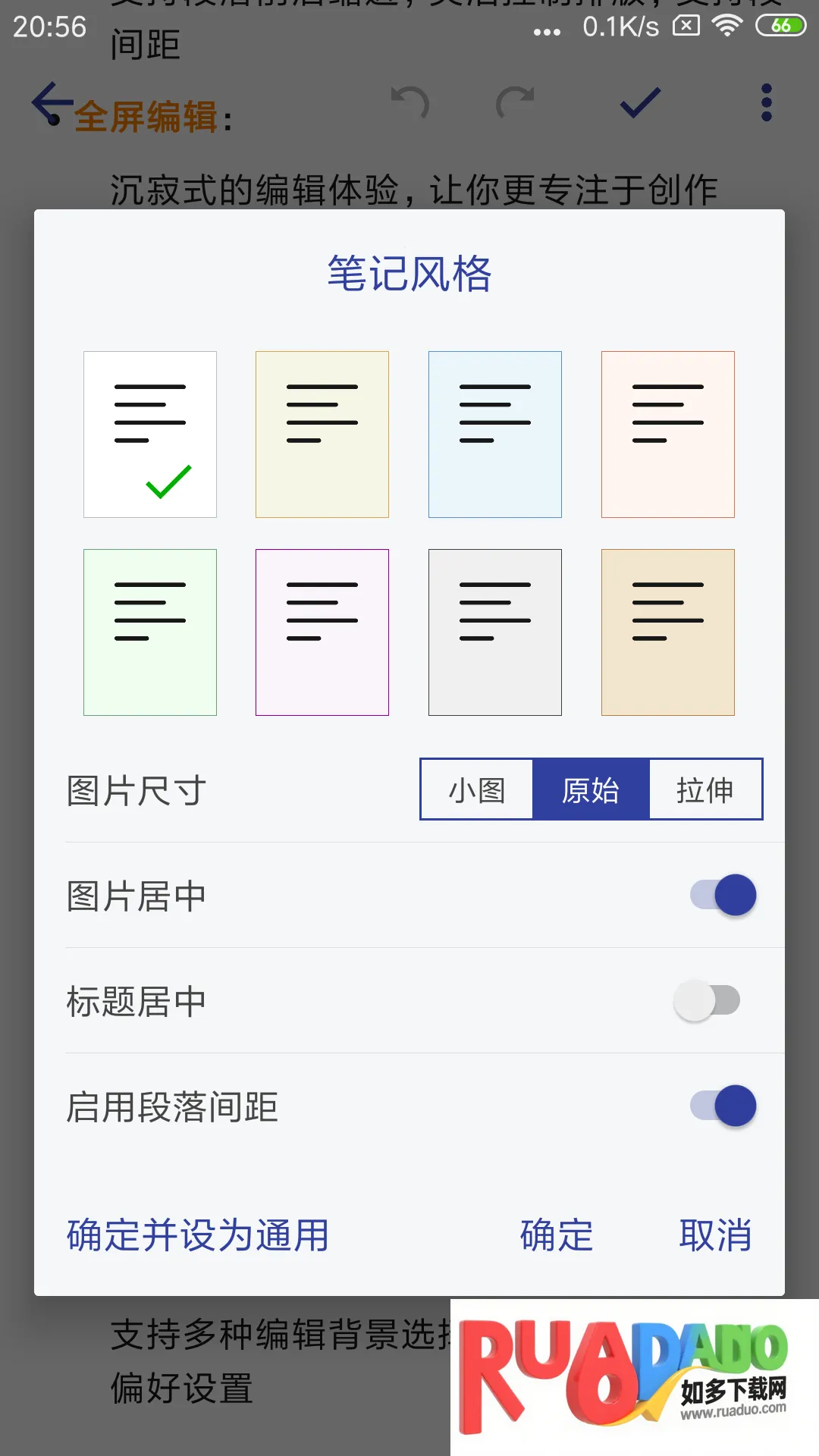Set image size to 原始
This screenshot has height=1456, width=819.
591,789
